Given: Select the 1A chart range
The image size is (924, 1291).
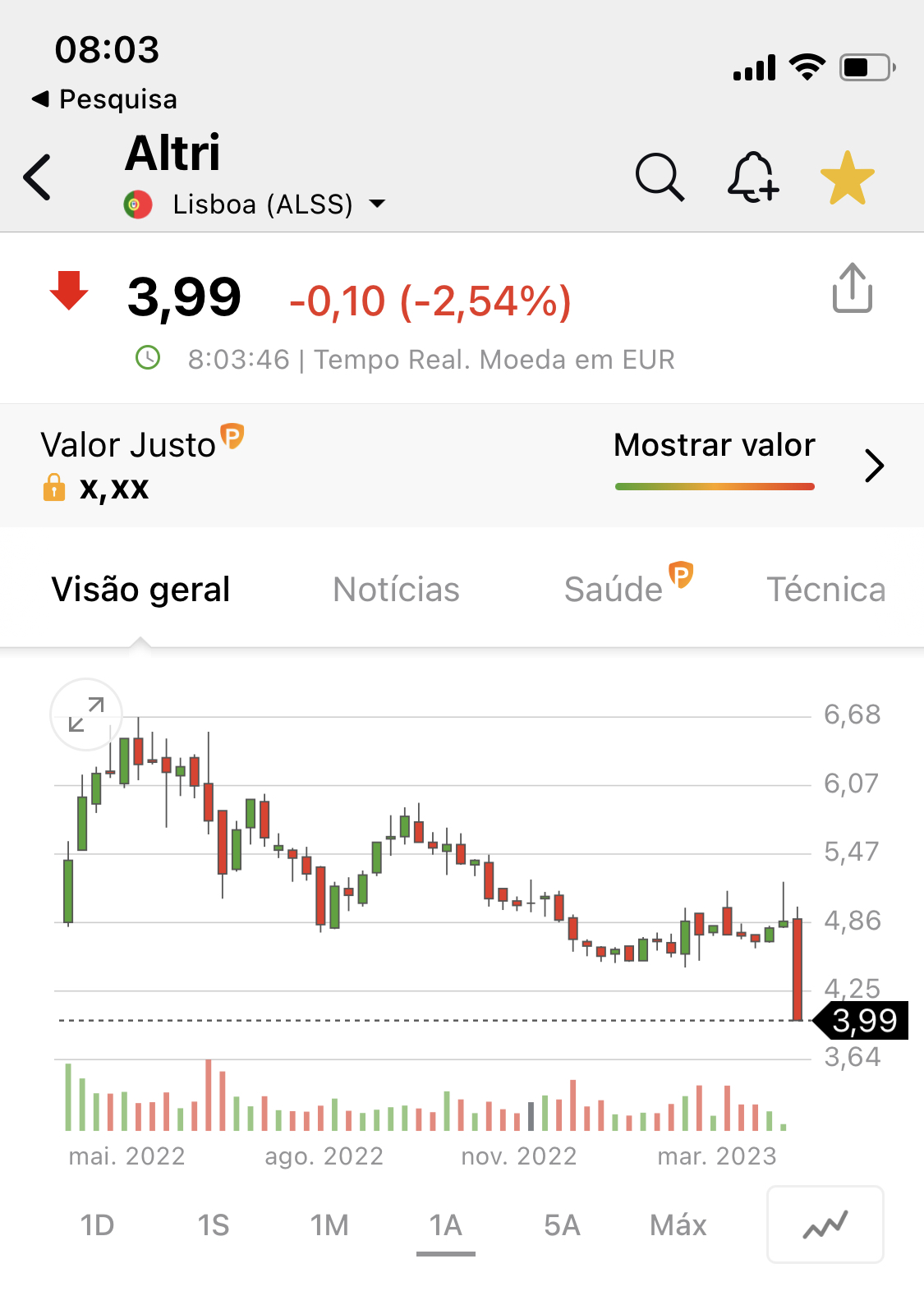Looking at the screenshot, I should pyautogui.click(x=446, y=1225).
